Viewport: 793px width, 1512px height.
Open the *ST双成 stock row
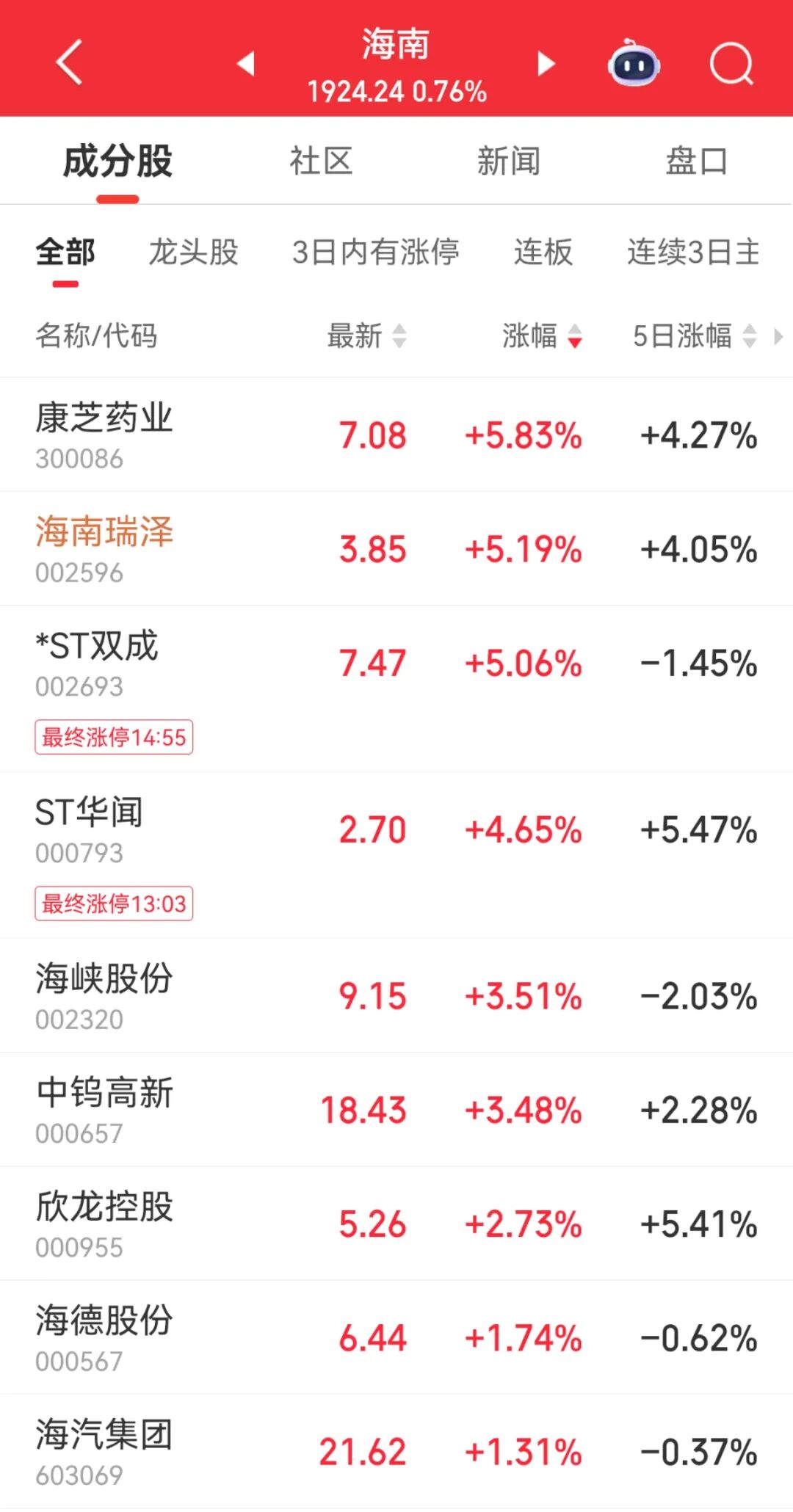coord(396,664)
